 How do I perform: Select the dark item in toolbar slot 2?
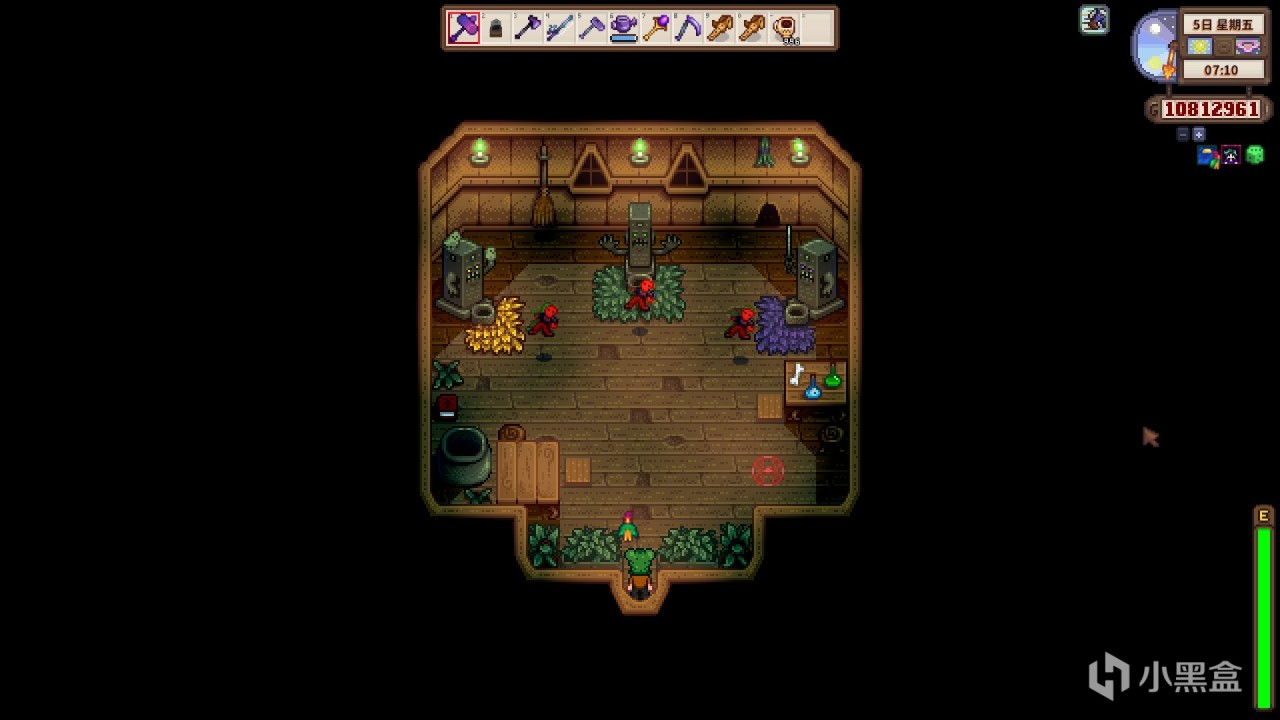[496, 28]
